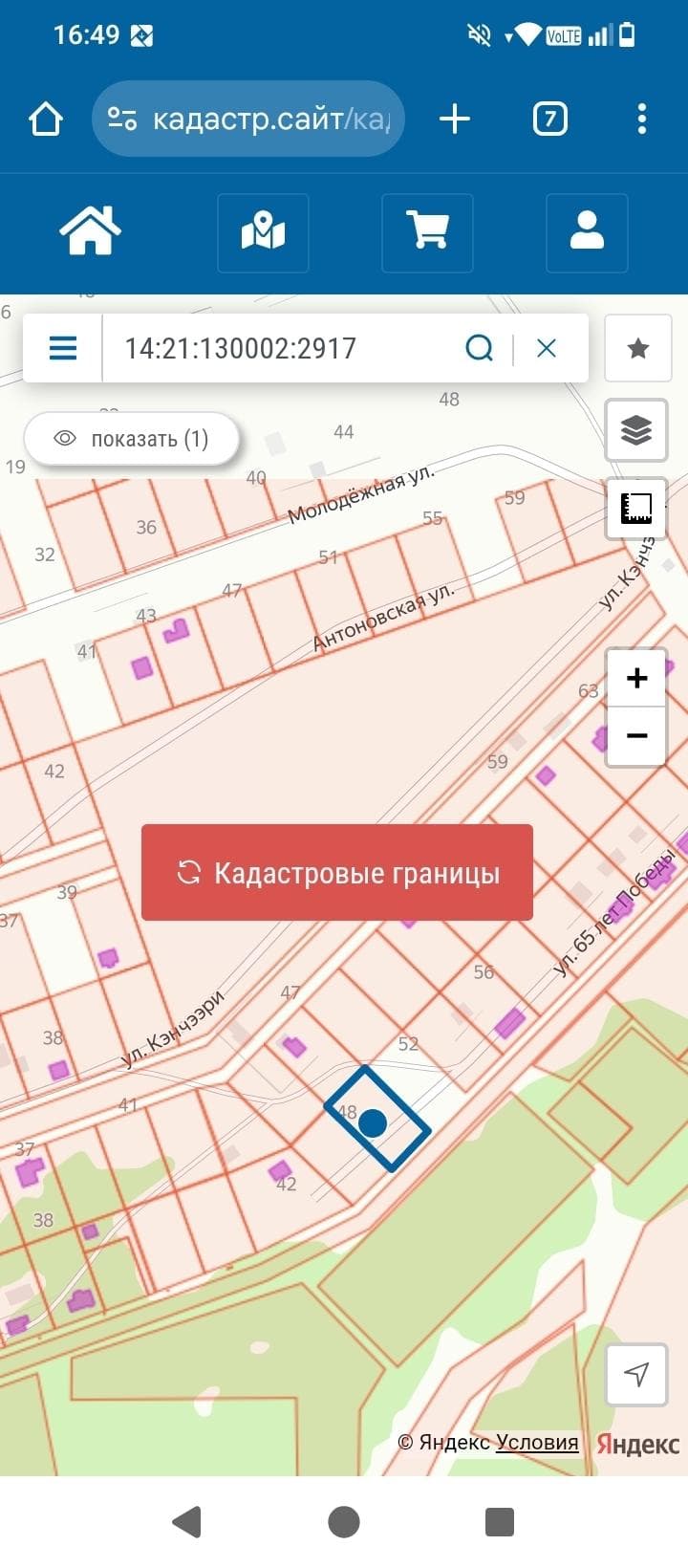
Task: Activate the ruler measurement tool
Action: [636, 509]
